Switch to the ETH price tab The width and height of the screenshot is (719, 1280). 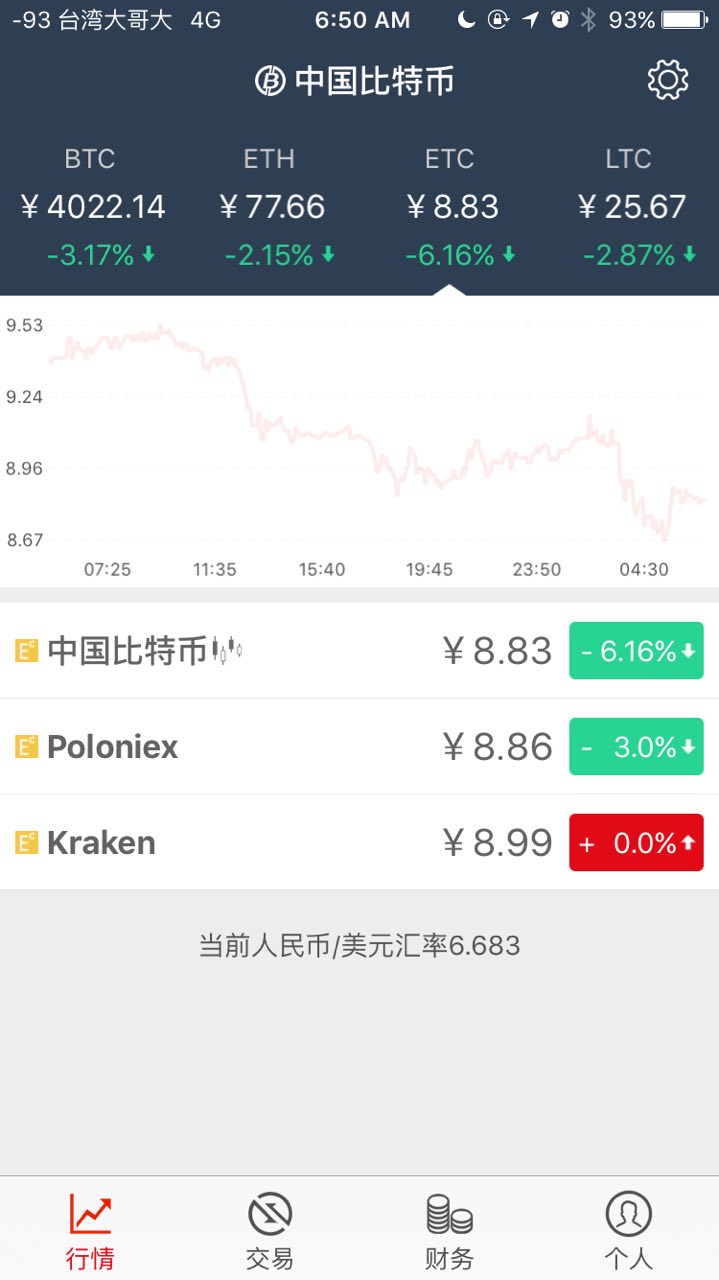pyautogui.click(x=270, y=208)
